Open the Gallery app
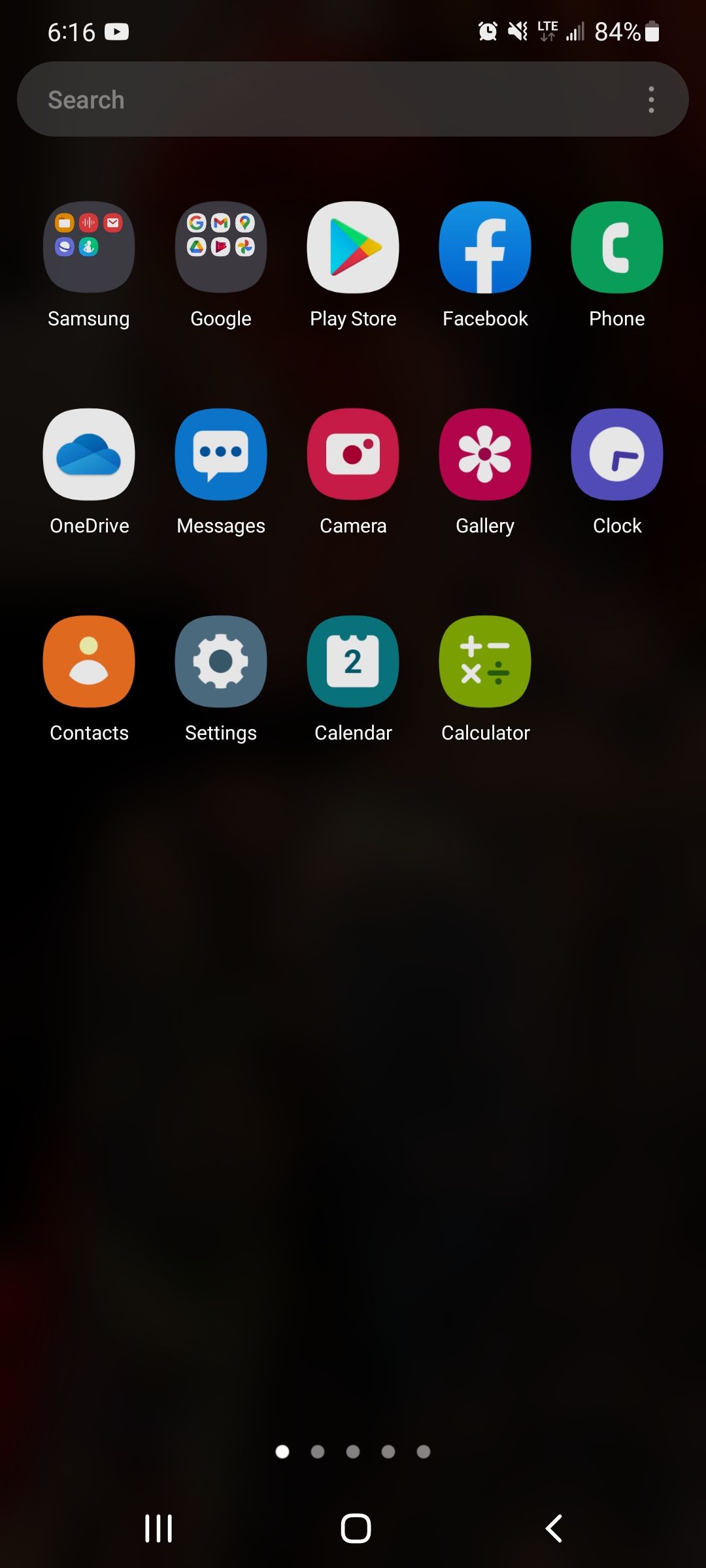Viewport: 706px width, 1568px height. coord(484,454)
